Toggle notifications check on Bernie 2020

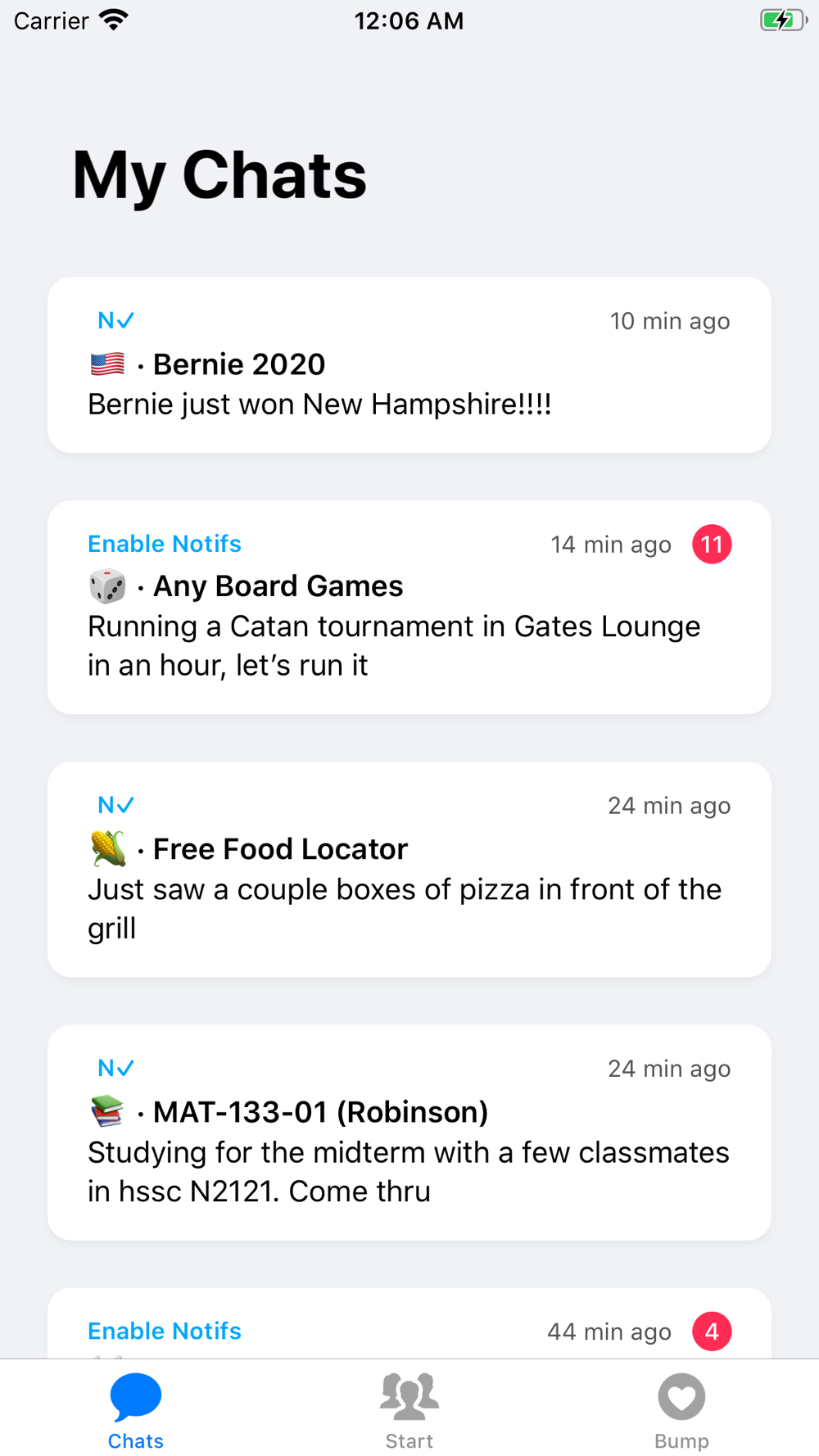point(115,320)
